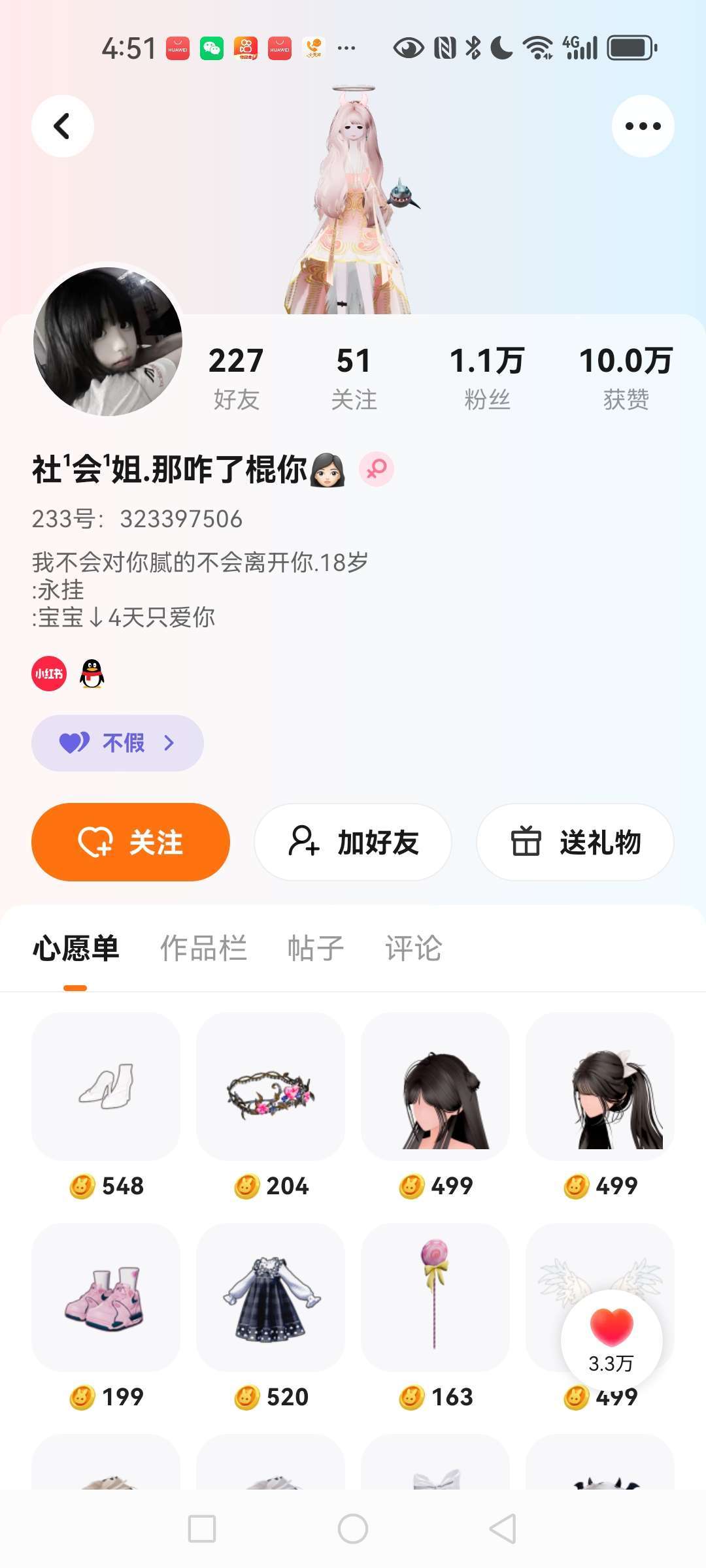Open the pink sneakers item priced 199
This screenshot has height=1568, width=706.
(106, 1298)
